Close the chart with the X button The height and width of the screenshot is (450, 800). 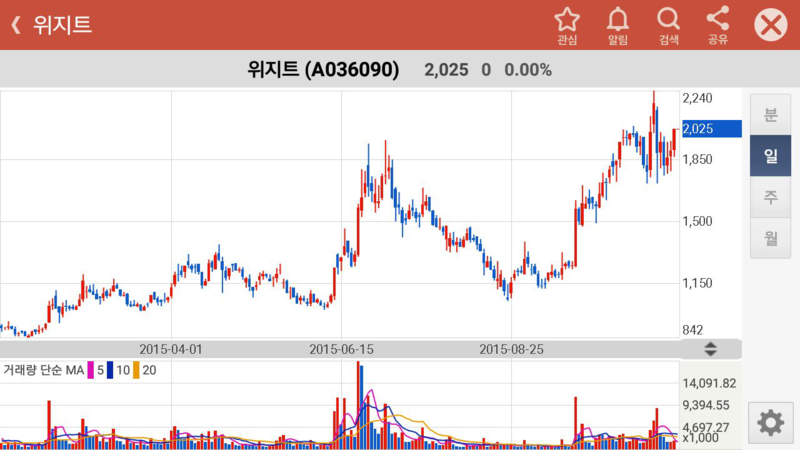[x=771, y=25]
